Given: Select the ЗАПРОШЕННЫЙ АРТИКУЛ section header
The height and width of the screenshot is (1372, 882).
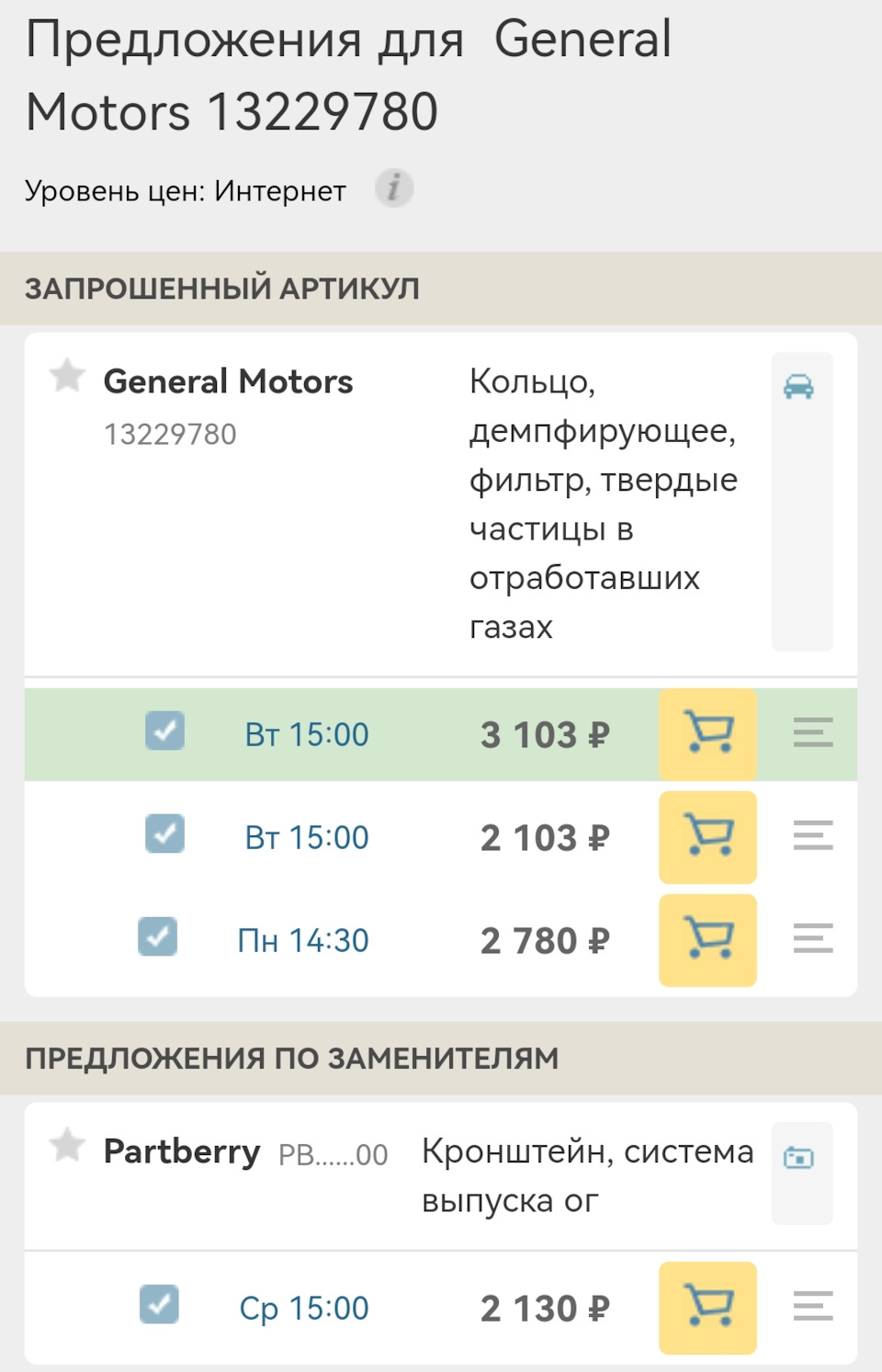Looking at the screenshot, I should pyautogui.click(x=222, y=287).
